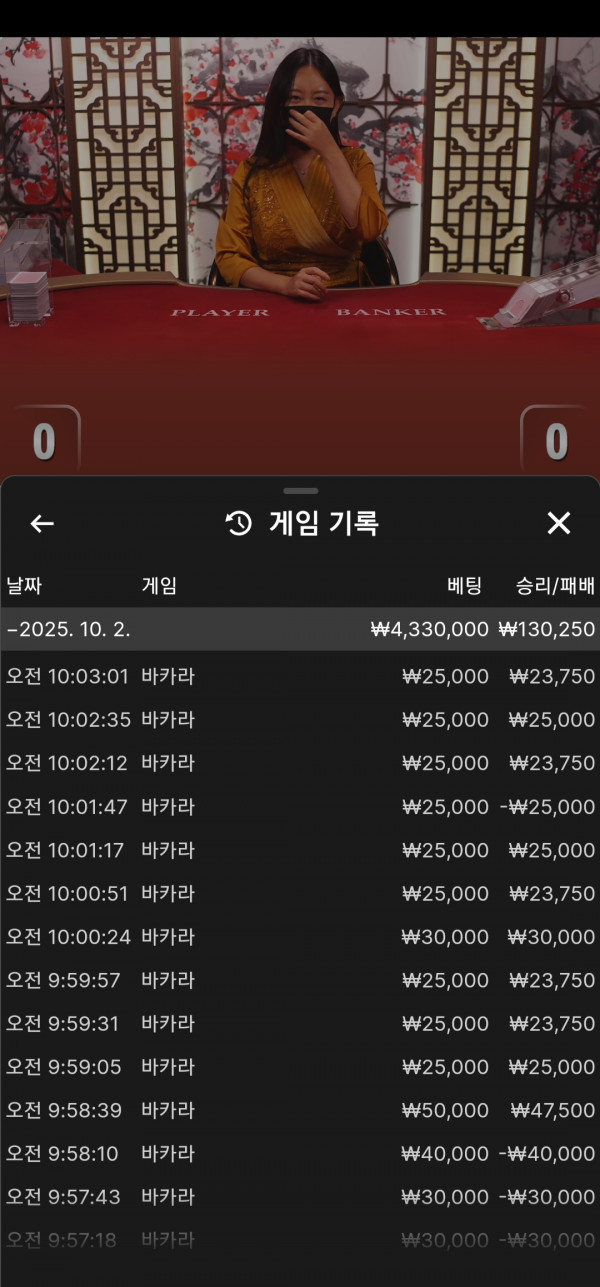The image size is (600, 1287).
Task: Open the 오전 9:59:05 바카라 entry
Action: (x=300, y=1067)
